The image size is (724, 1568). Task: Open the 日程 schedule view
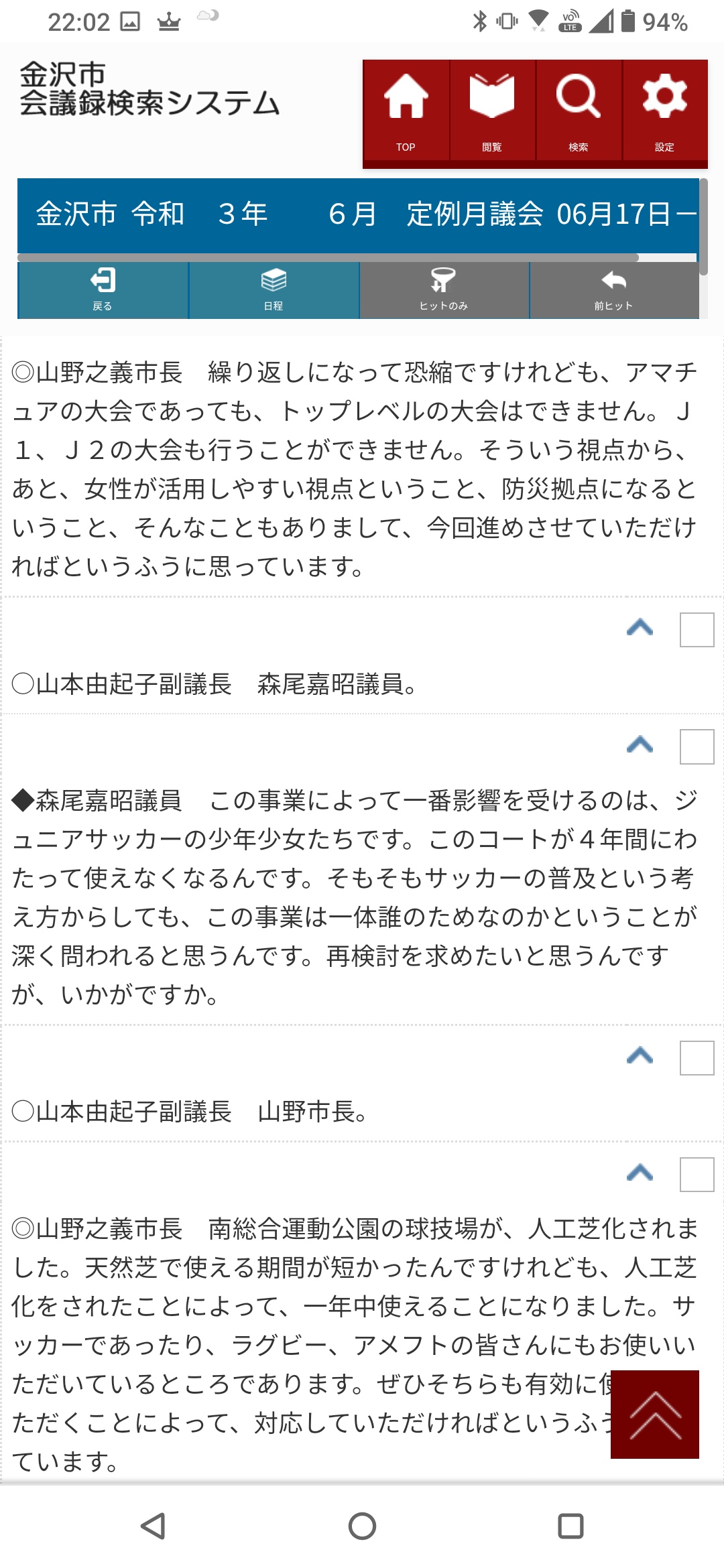point(274,290)
